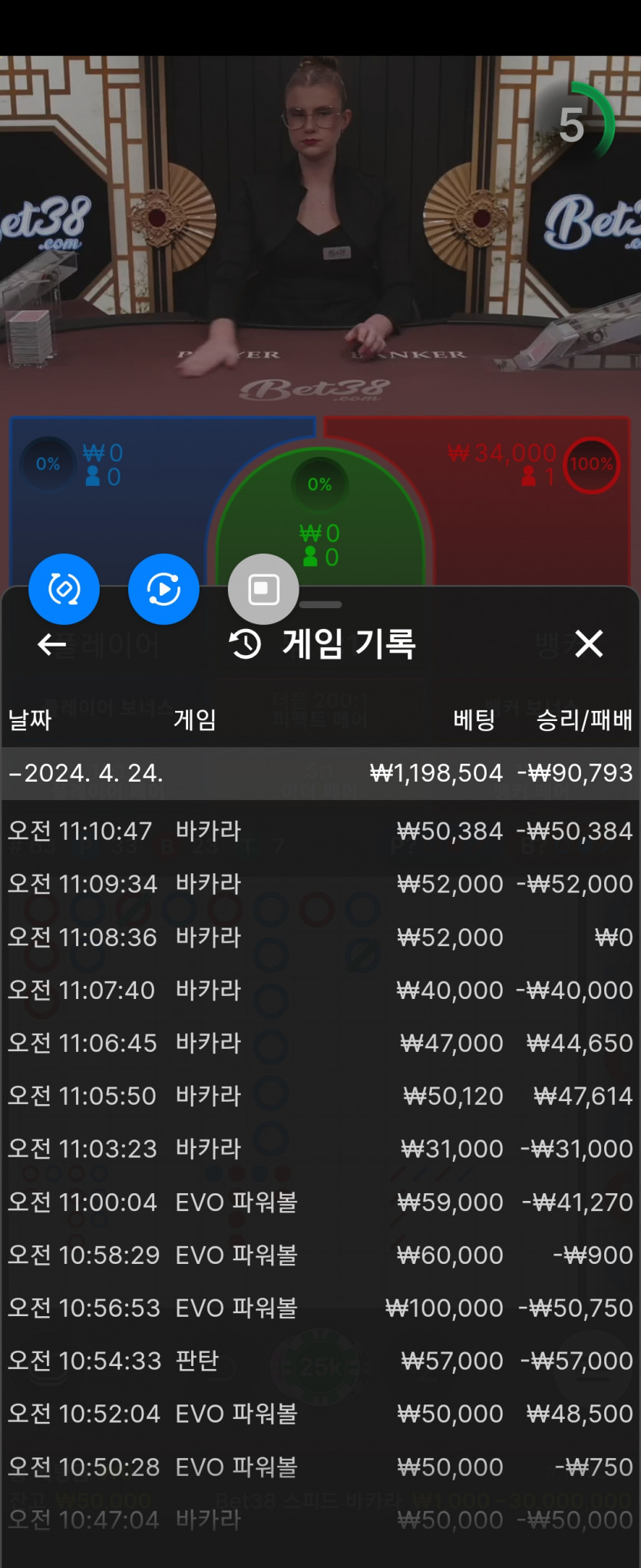Viewport: 641px width, 1568px height.
Task: Open the 오전 11:09:34 바카라 record
Action: (x=320, y=884)
